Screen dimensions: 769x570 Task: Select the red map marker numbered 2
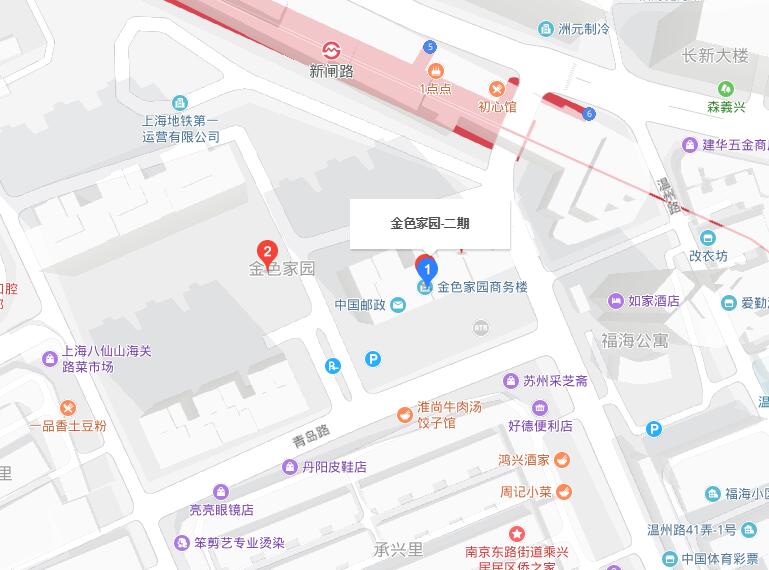pos(266,251)
